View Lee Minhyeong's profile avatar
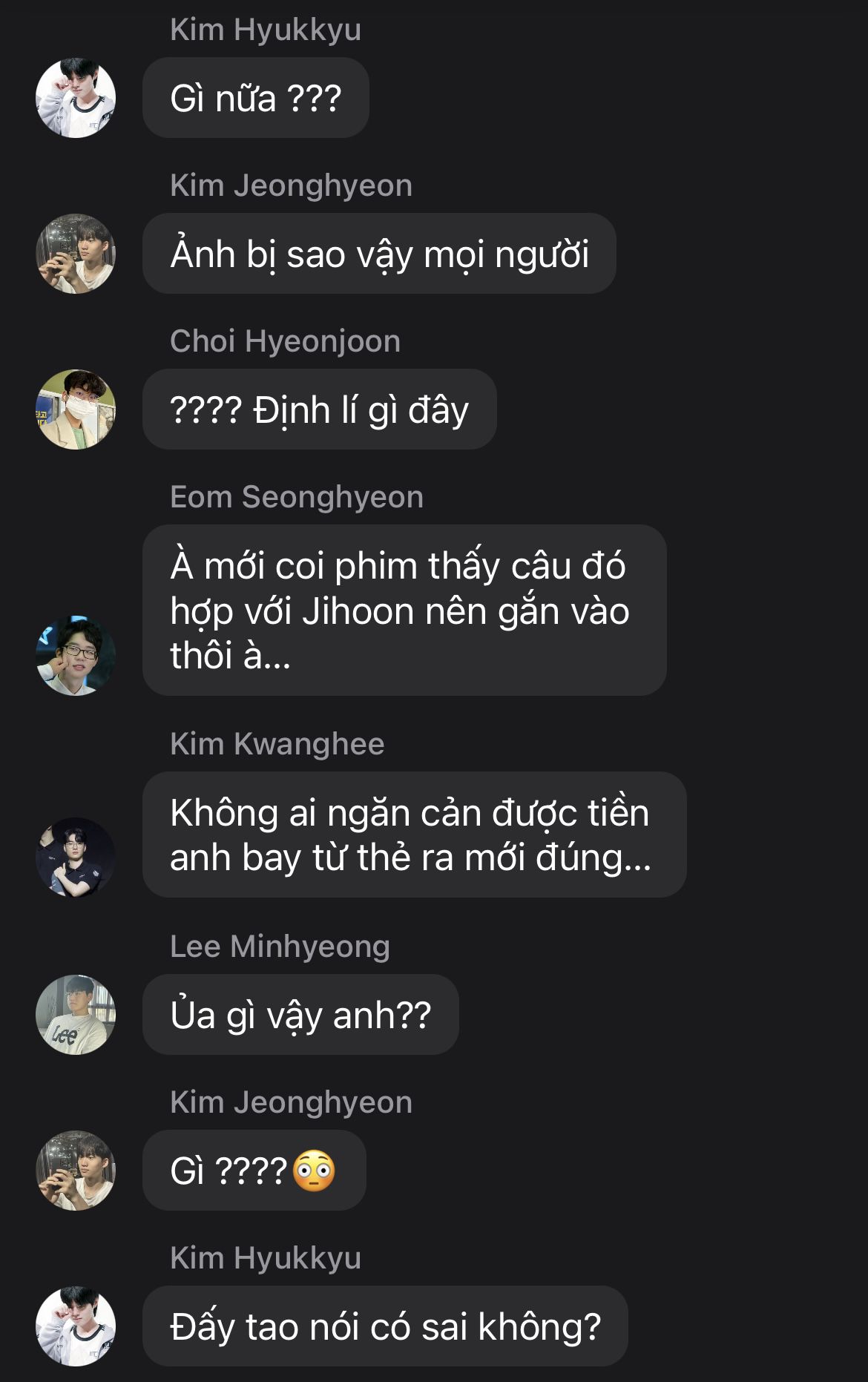 coord(76,1014)
